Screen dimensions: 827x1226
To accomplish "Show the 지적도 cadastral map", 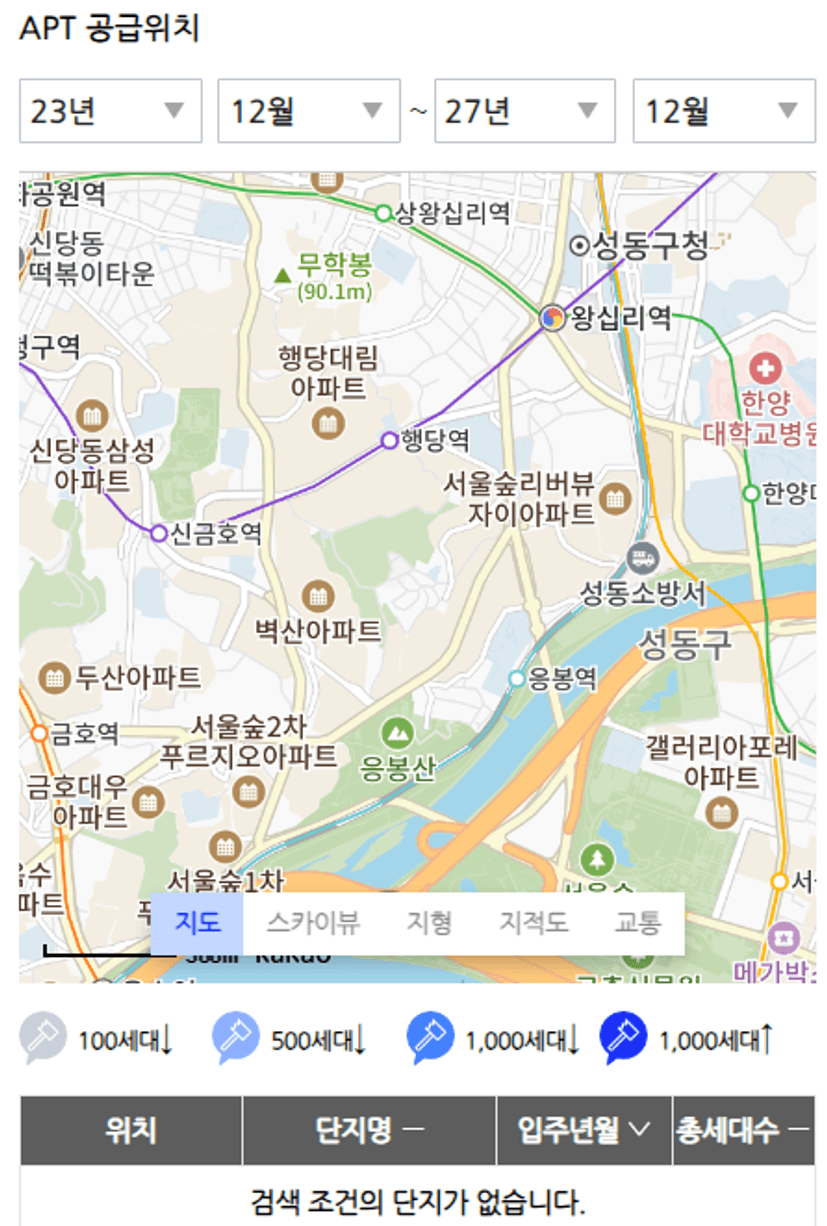I will point(533,923).
